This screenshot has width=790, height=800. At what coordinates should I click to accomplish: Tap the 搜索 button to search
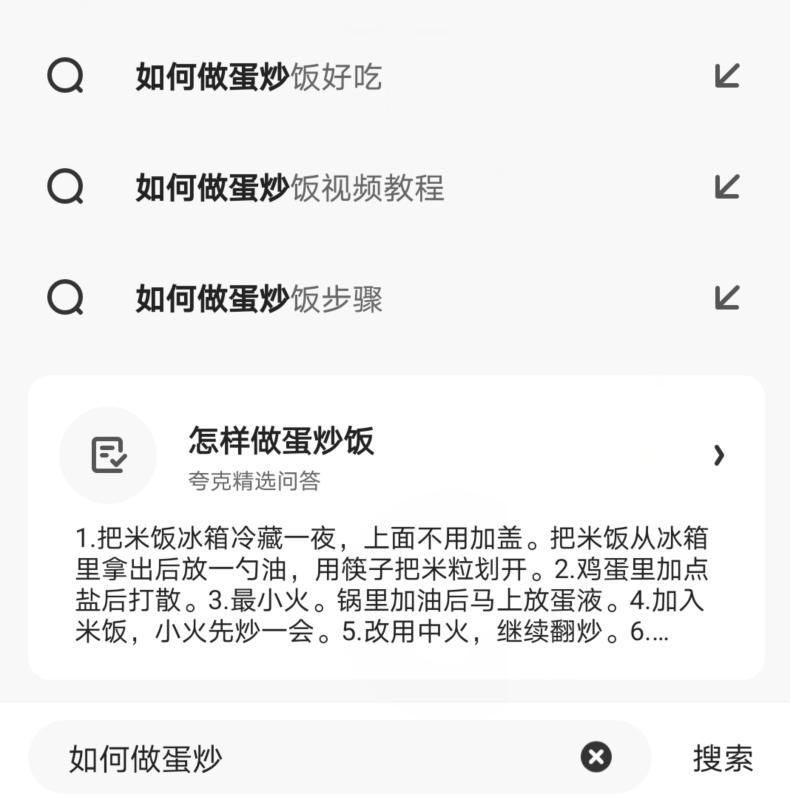(x=723, y=757)
